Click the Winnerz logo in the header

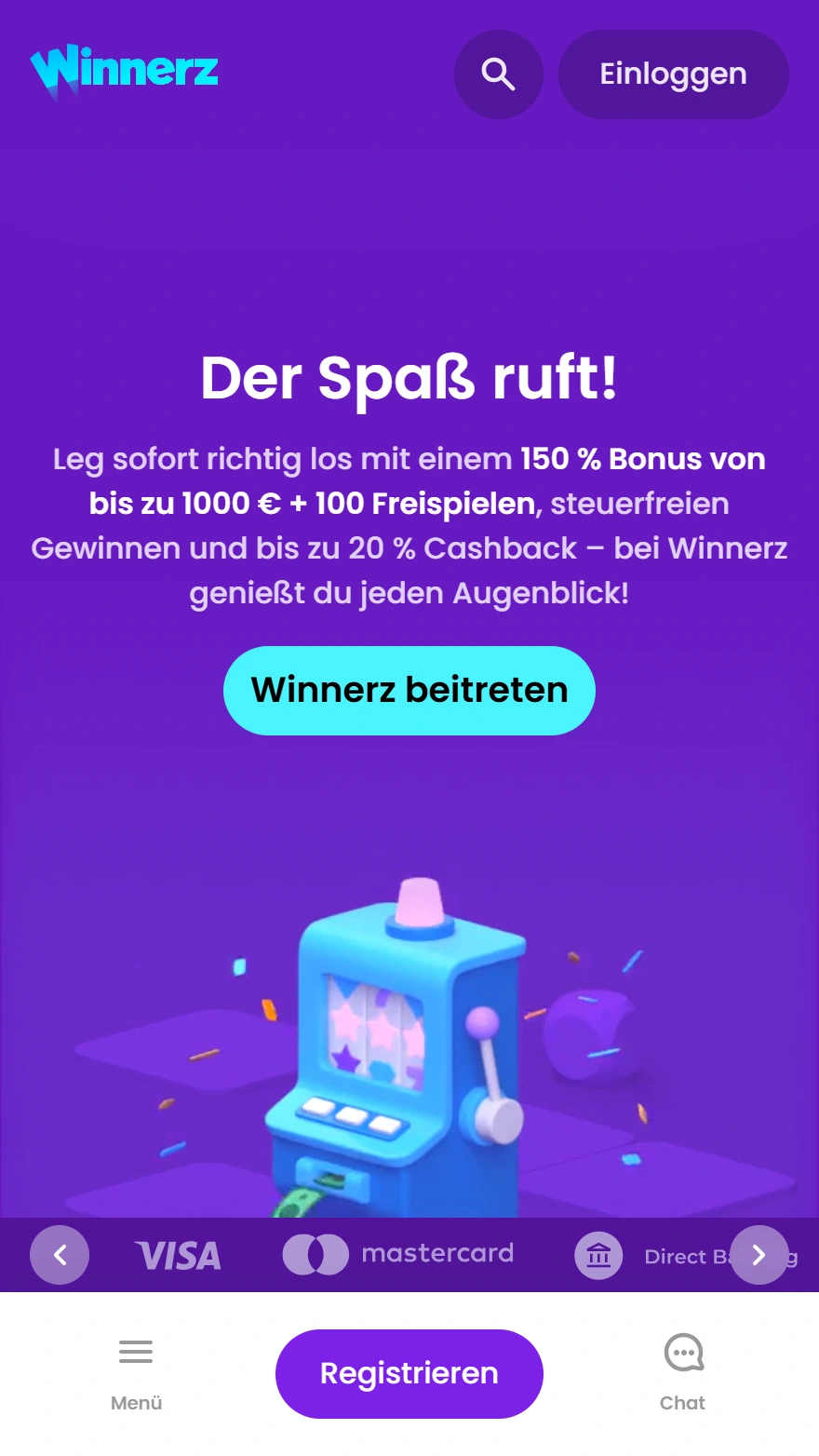pyautogui.click(x=124, y=69)
